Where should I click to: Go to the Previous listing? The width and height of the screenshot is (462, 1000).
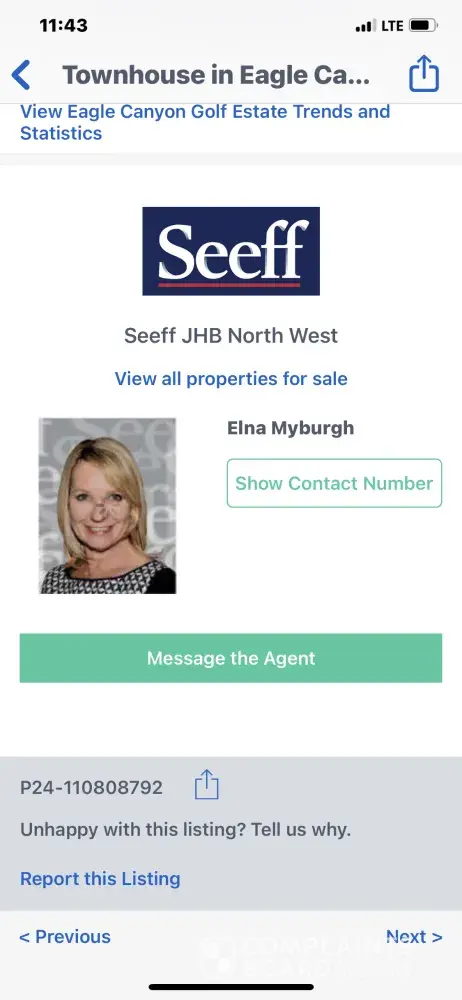click(x=65, y=937)
